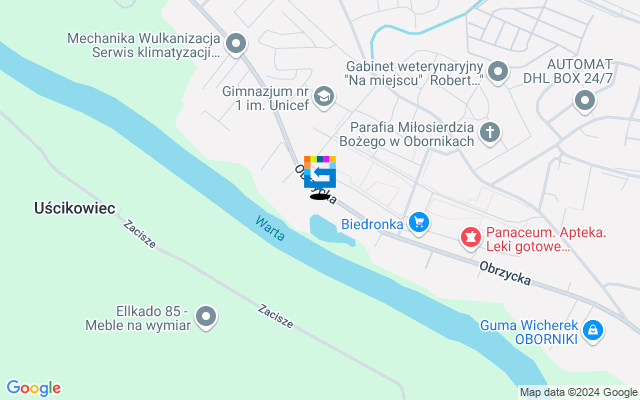Screen dimensions: 640x400
Task: Open the Panaceum Apteka pharmacy marker
Action: pos(469,237)
